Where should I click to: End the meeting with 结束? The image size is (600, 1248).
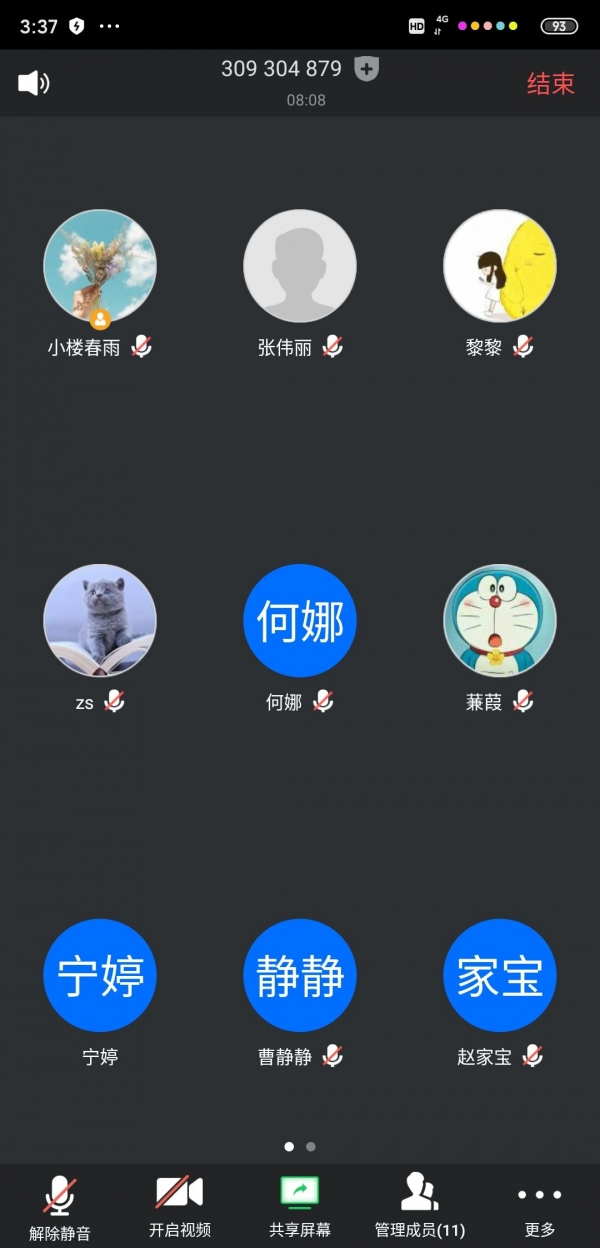click(551, 83)
